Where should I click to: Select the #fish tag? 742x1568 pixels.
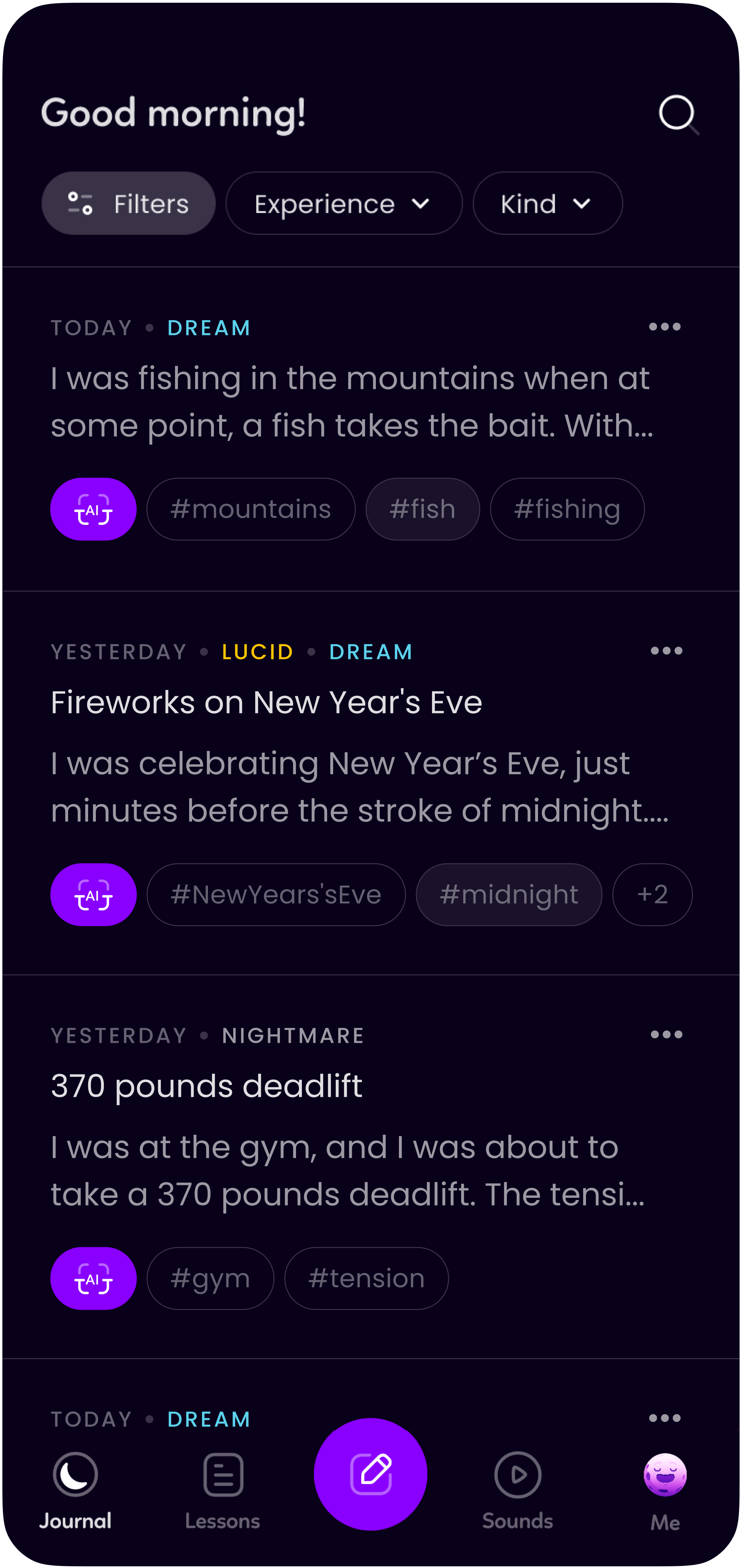pos(422,509)
